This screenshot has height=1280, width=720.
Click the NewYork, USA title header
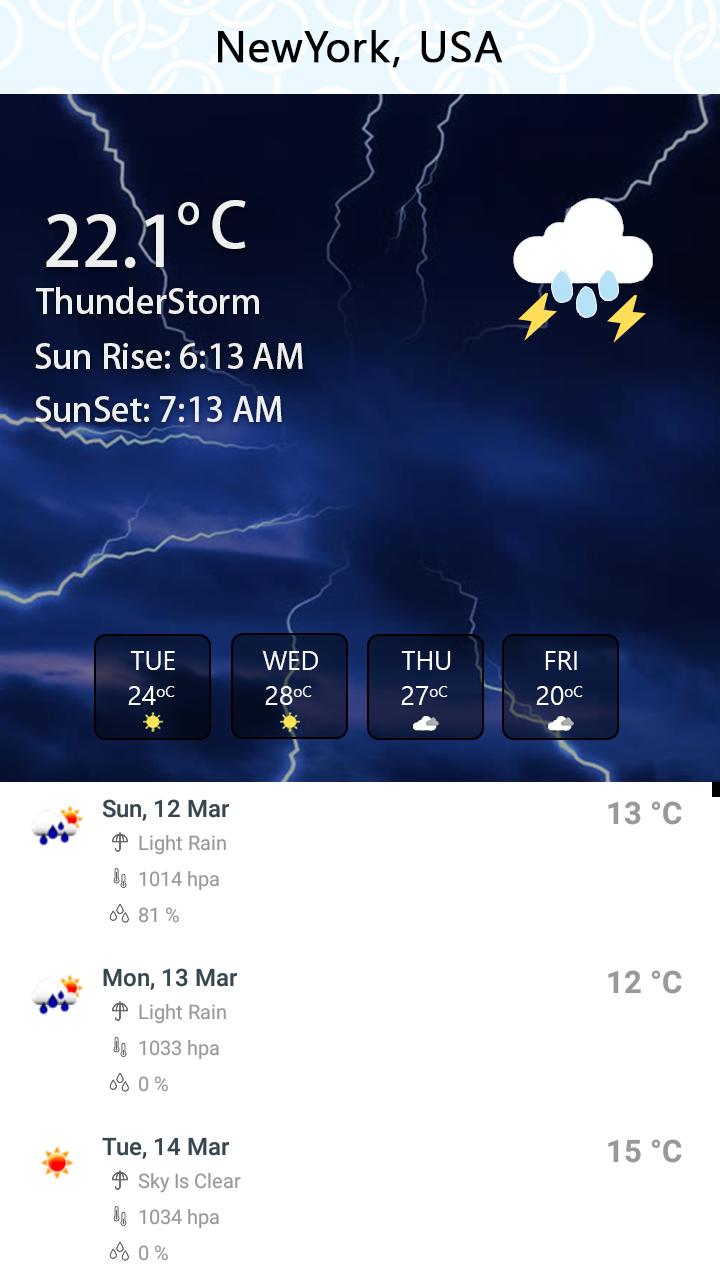click(x=360, y=46)
